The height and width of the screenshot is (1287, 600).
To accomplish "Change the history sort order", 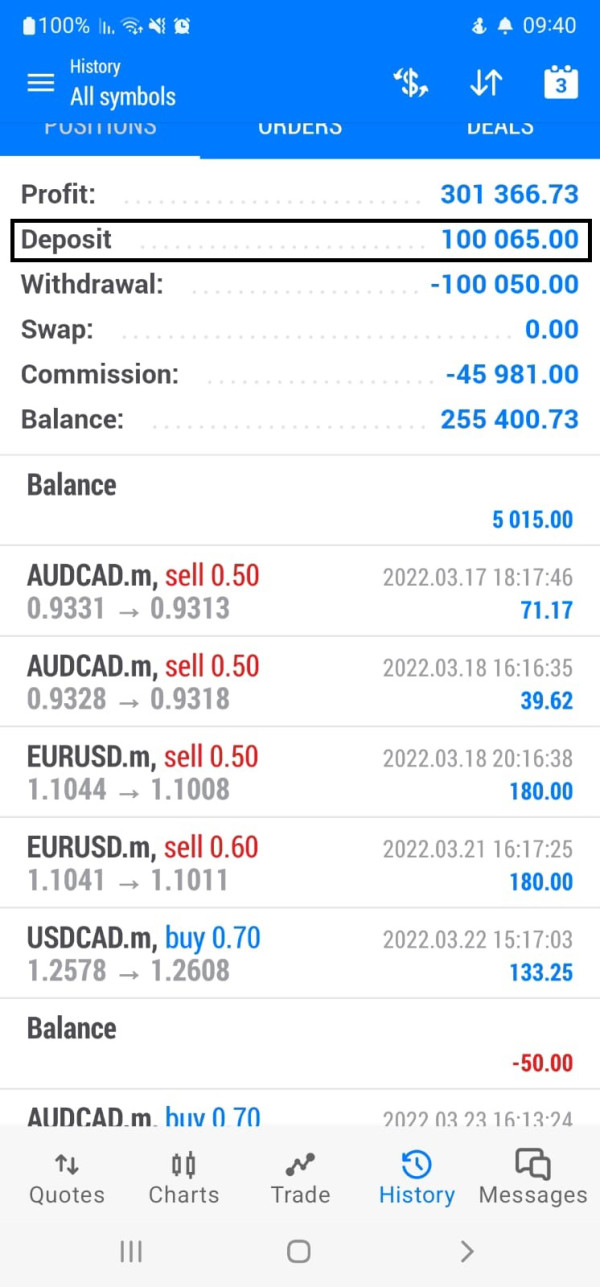I will tap(485, 83).
